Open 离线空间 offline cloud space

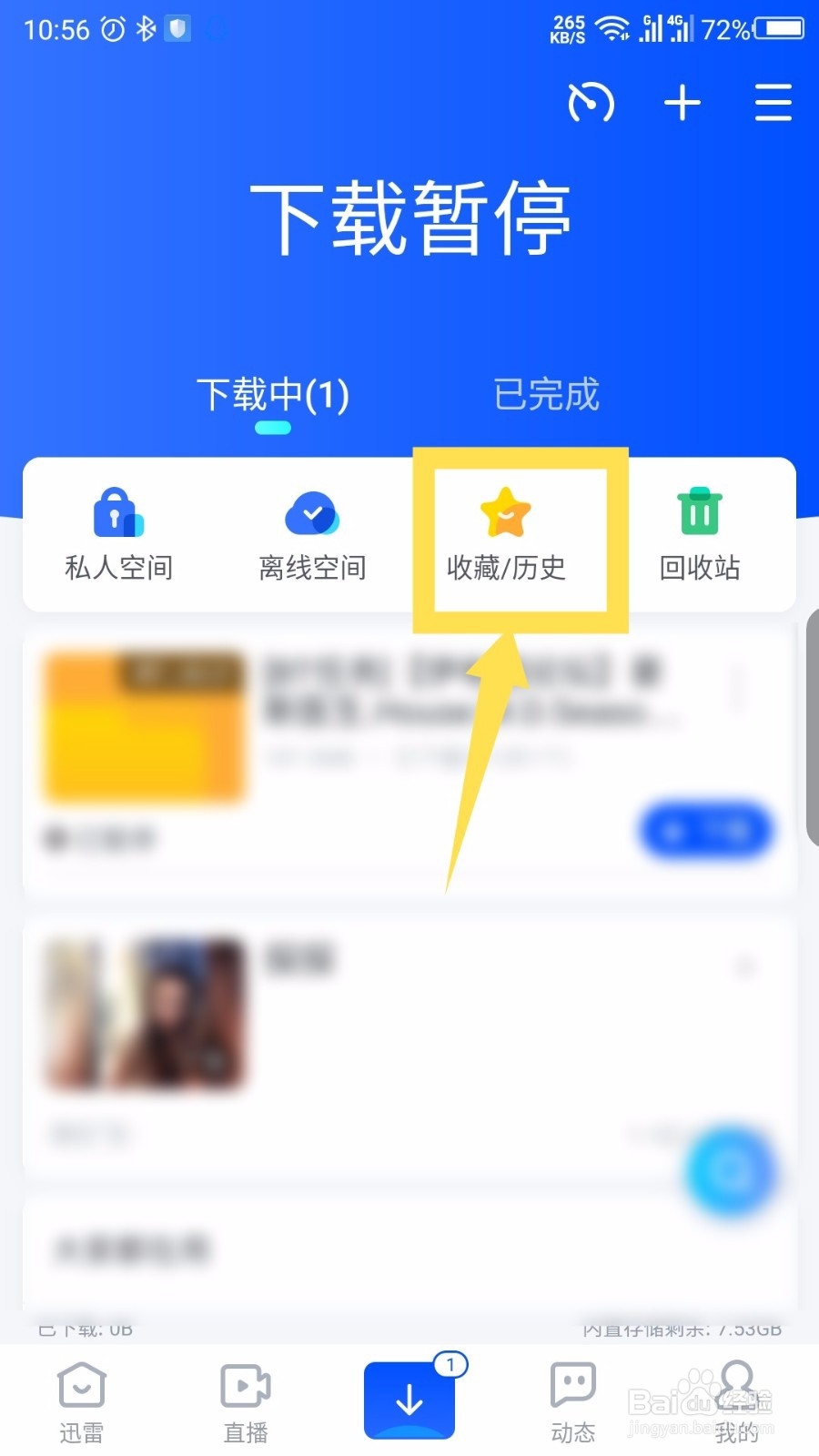311,532
